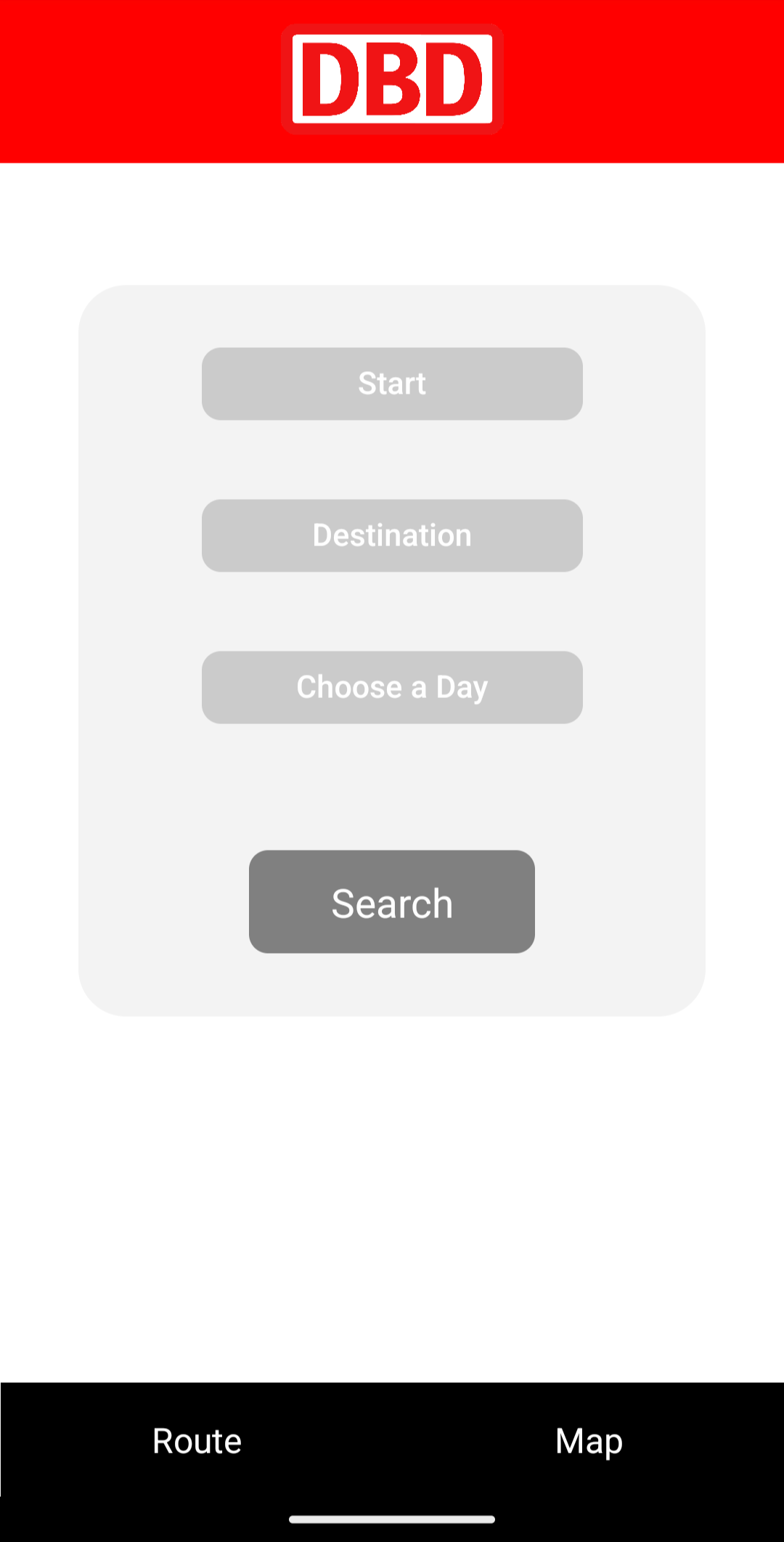Viewport: 784px width, 1542px height.
Task: Switch to the Map tab
Action: 589,1440
